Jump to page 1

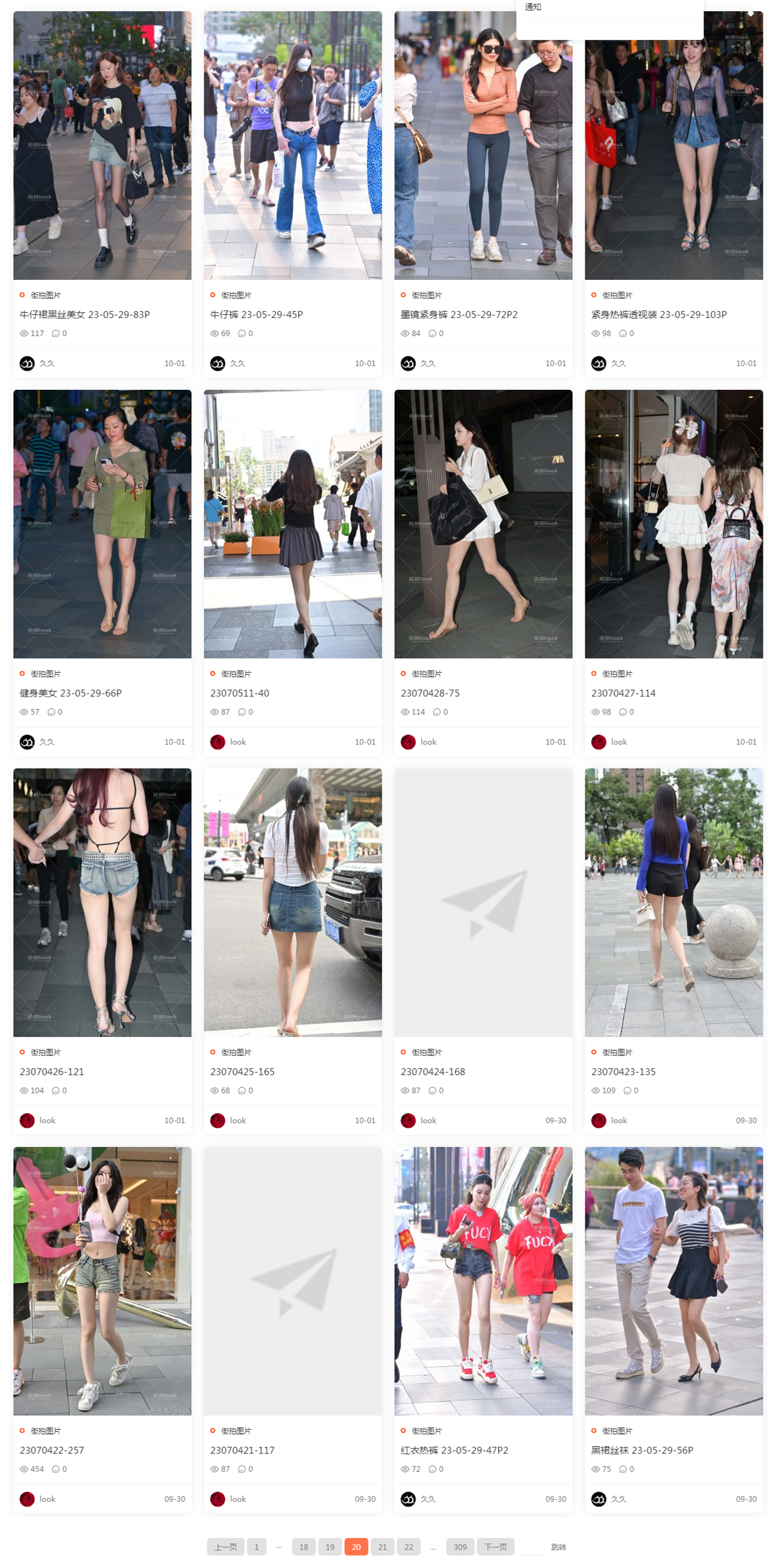(256, 1547)
